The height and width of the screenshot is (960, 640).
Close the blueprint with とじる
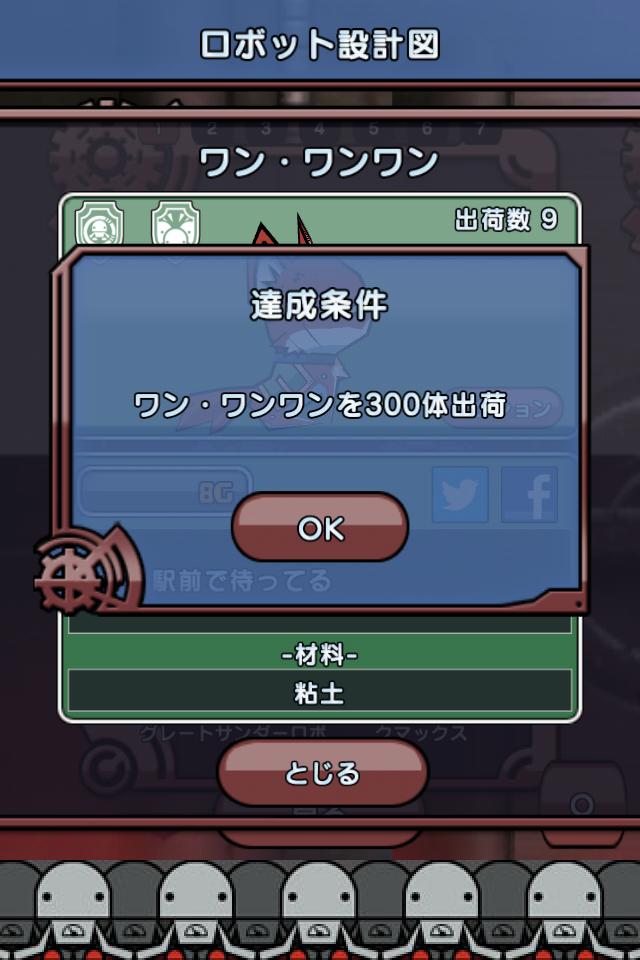click(322, 773)
